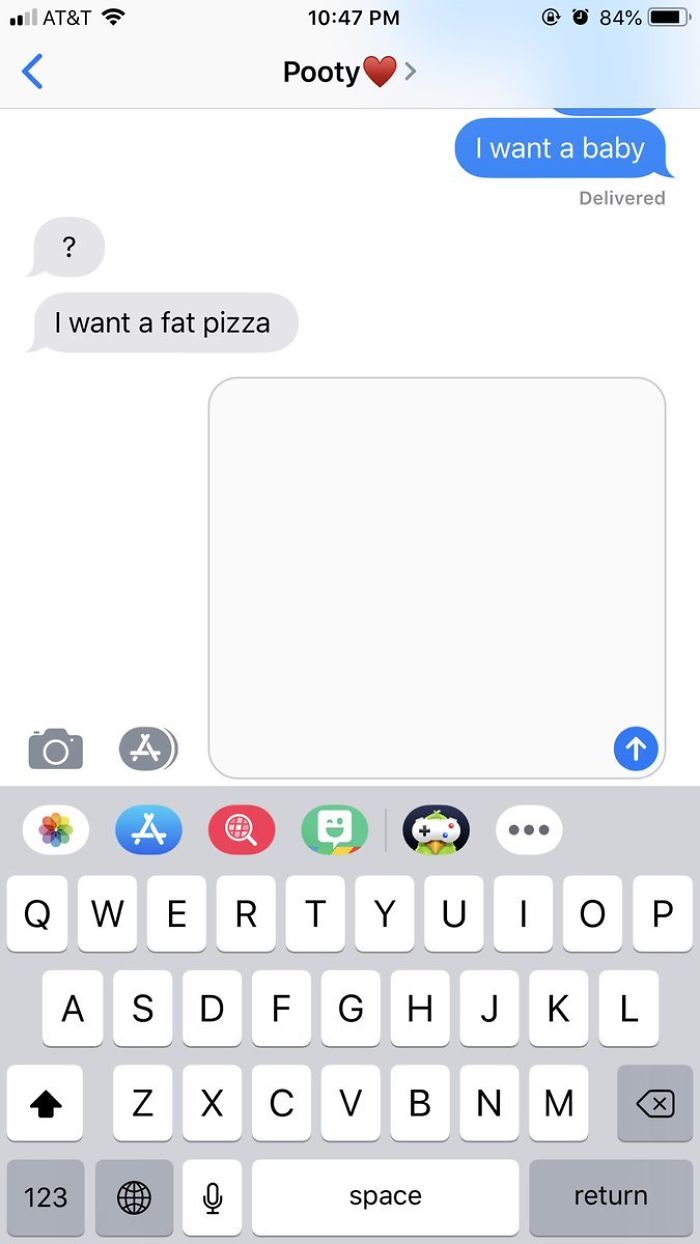The image size is (700, 1244).
Task: Start dictation with the microphone key
Action: point(212,1197)
